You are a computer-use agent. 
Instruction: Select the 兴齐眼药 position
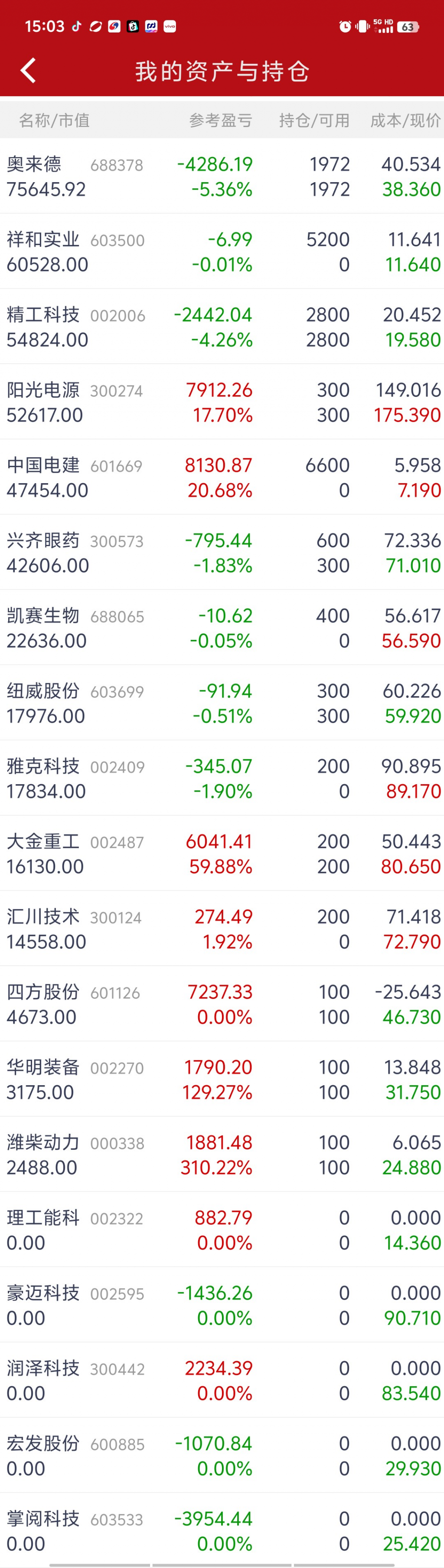222,553
